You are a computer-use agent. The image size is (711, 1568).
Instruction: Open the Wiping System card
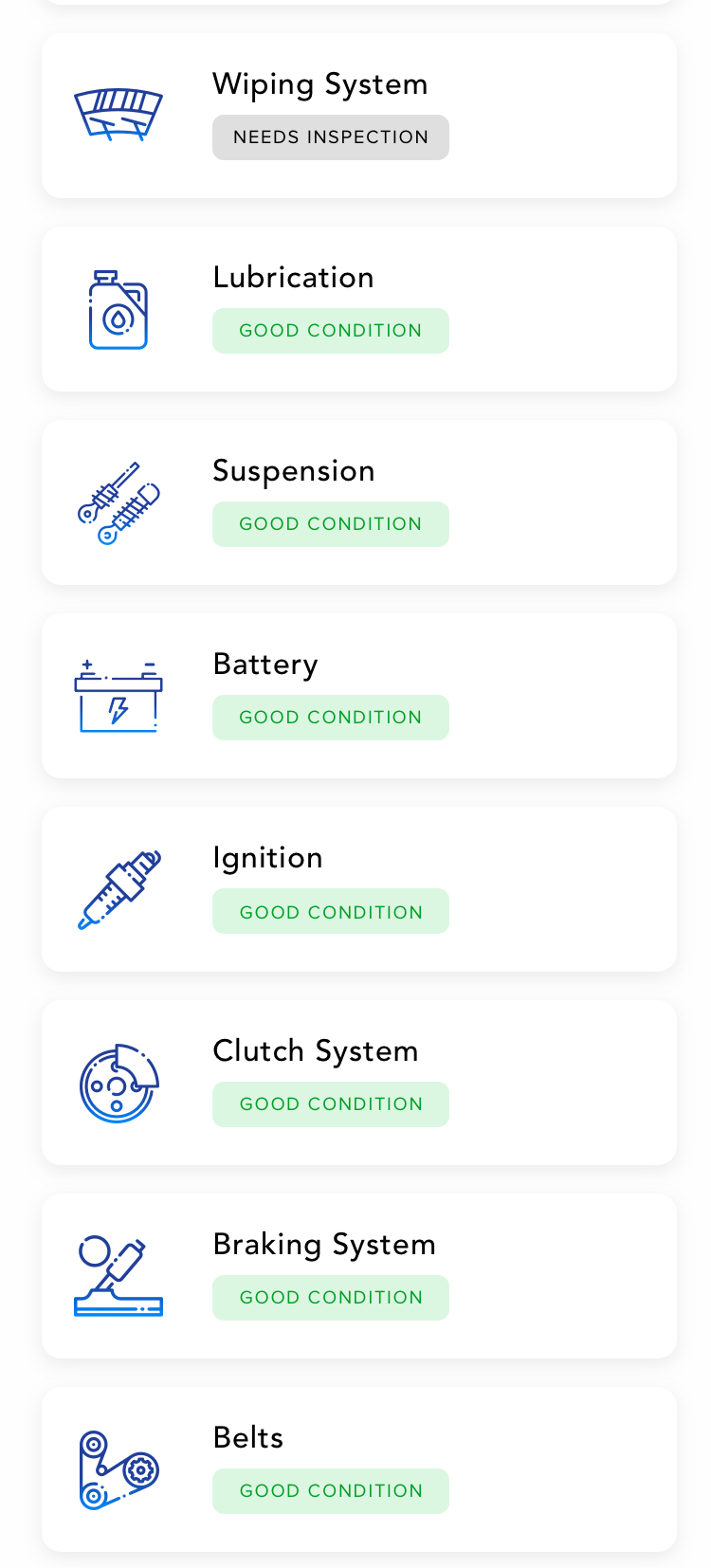(x=358, y=116)
